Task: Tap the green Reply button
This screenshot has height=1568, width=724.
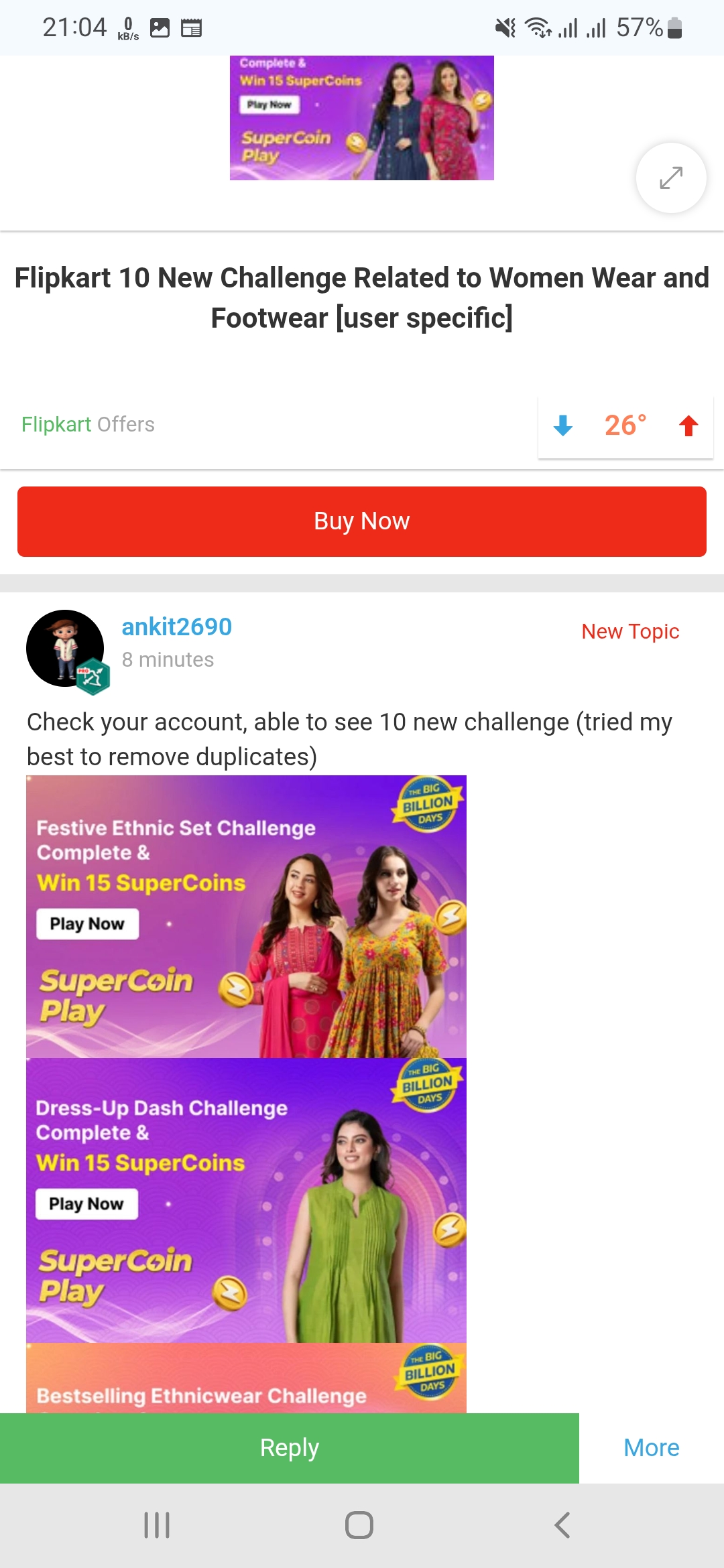Action: [290, 1447]
